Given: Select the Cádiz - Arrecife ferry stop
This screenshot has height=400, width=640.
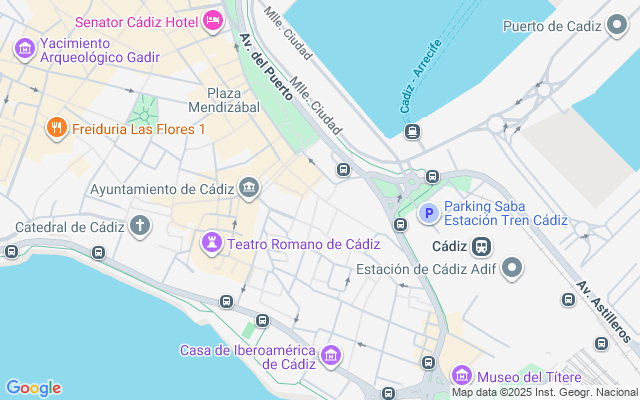Looking at the screenshot, I should click(x=410, y=131).
